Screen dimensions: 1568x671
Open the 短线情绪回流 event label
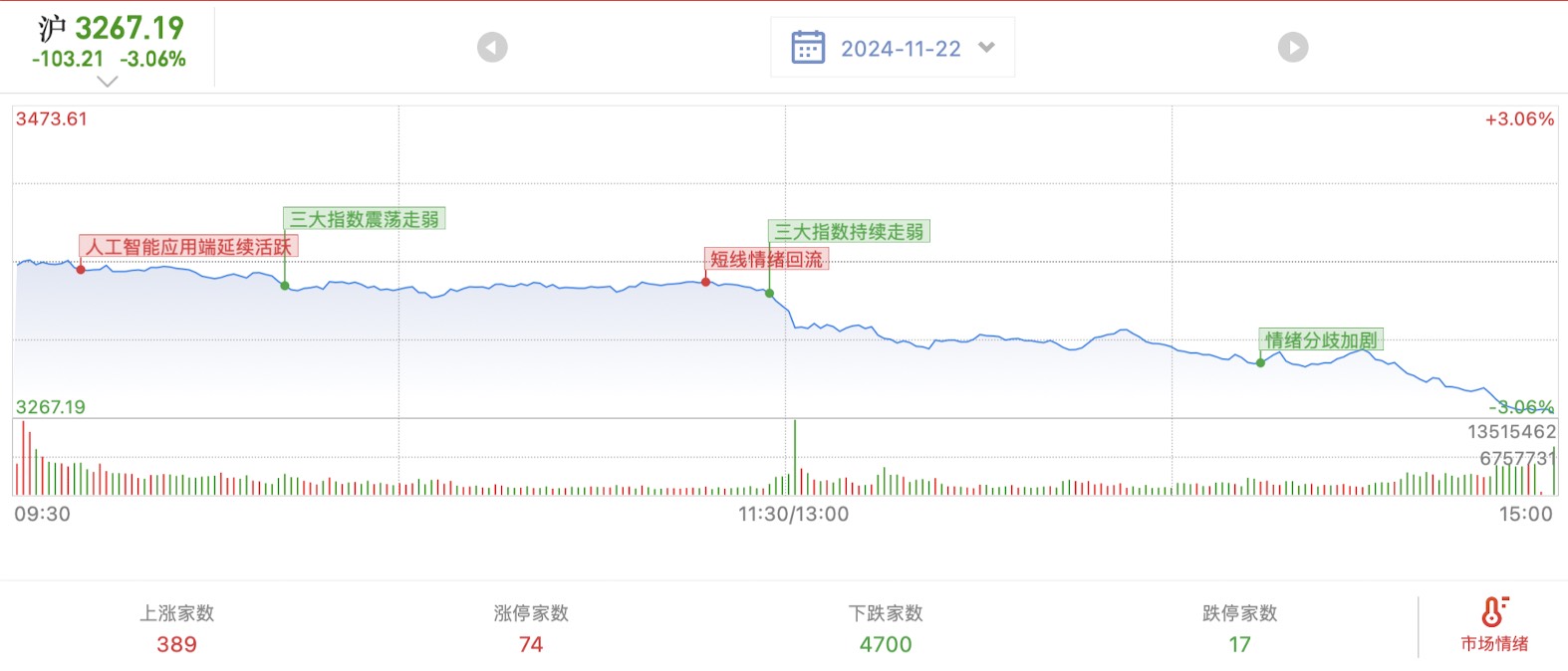[766, 260]
